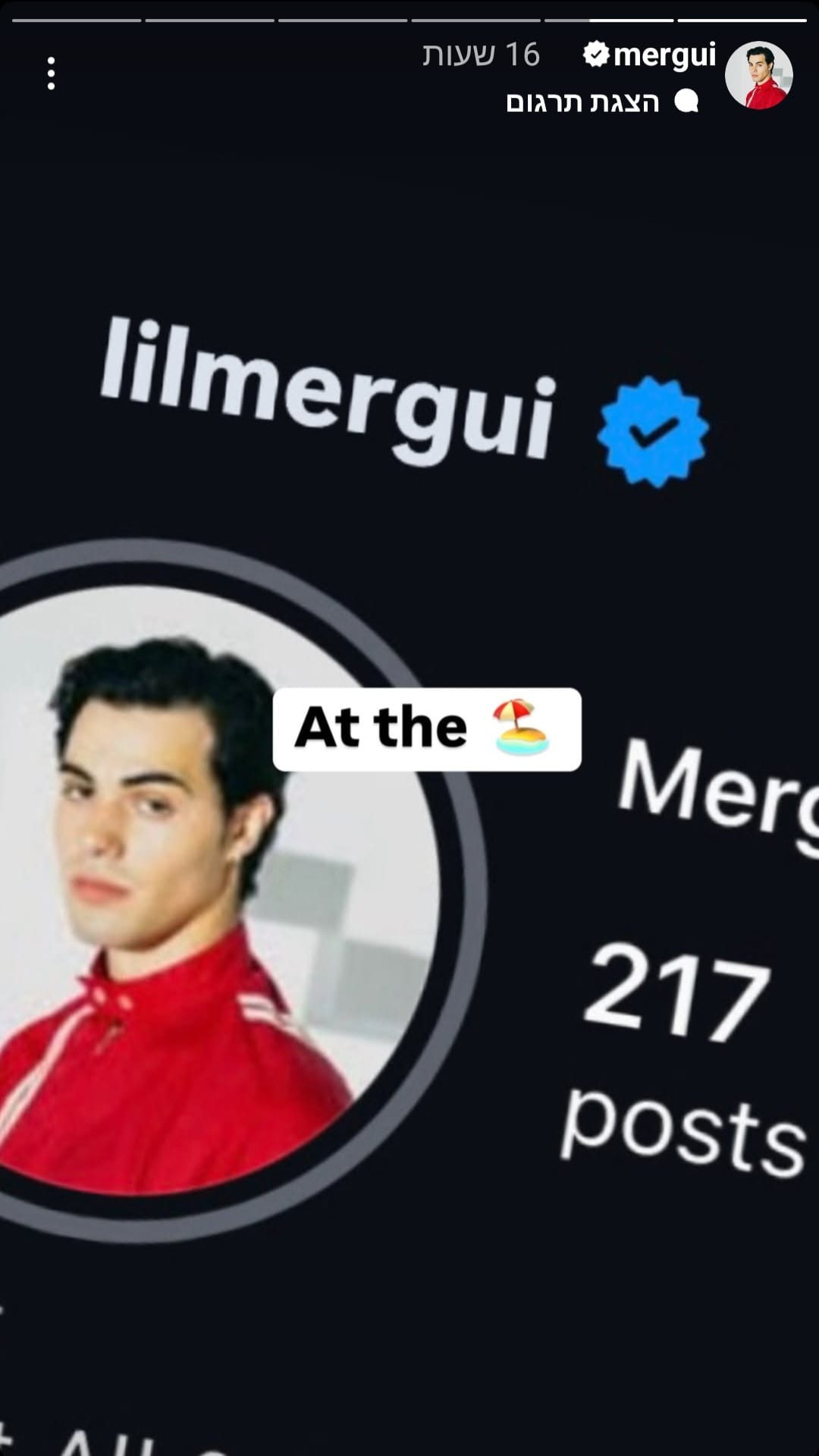The image size is (819, 1456).
Task: Open the story overflow menu
Action: coord(51,74)
